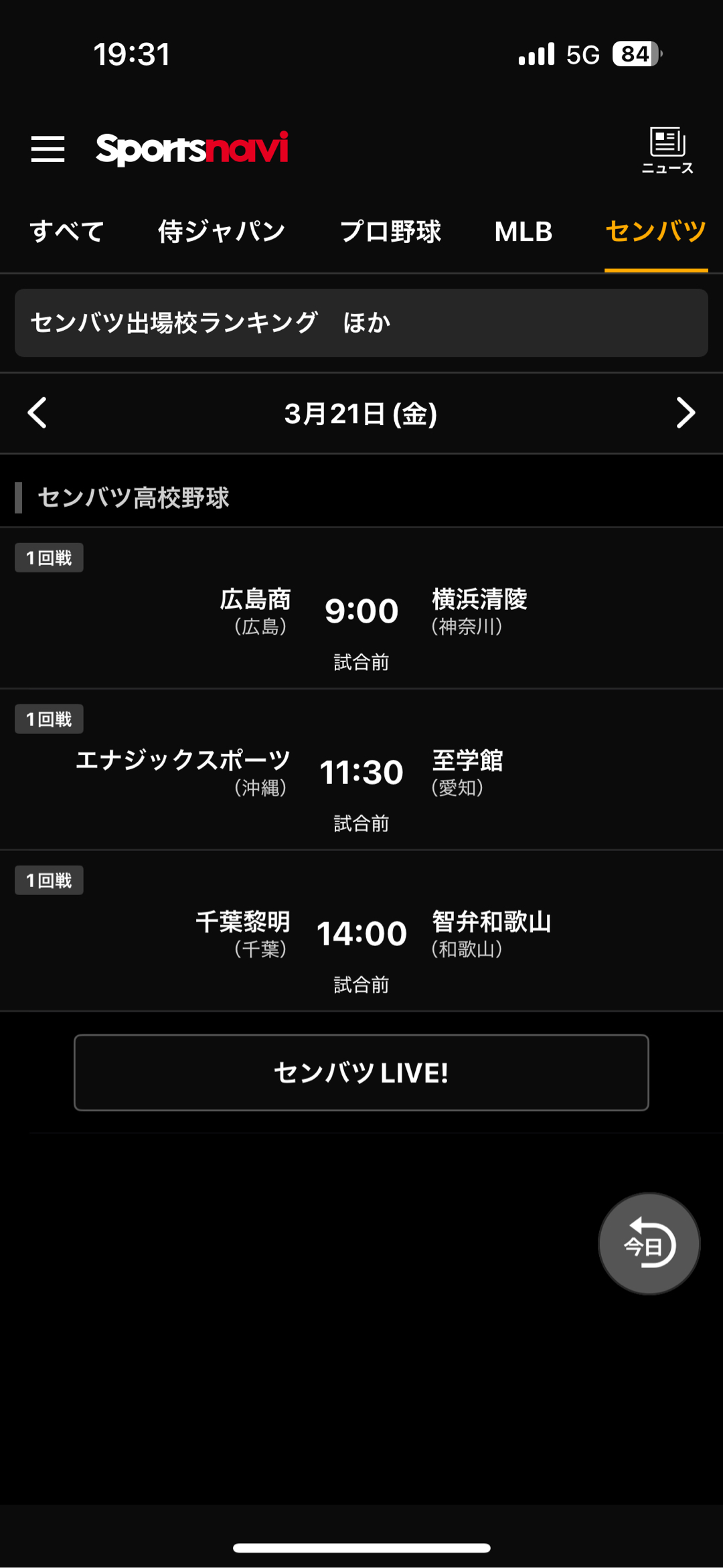Go to the previous day arrow

click(37, 413)
